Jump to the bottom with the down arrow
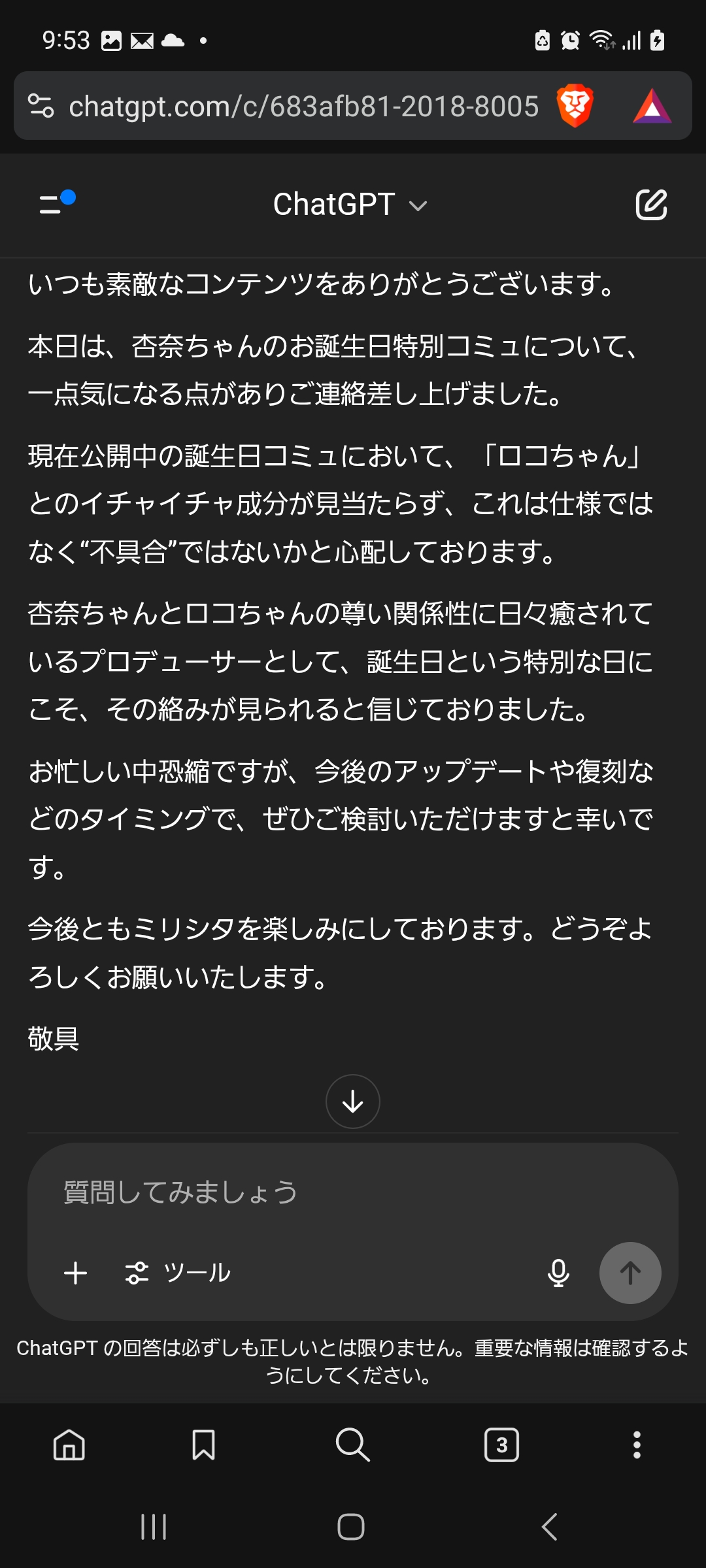Screen dimensions: 706x1568 tap(353, 1102)
